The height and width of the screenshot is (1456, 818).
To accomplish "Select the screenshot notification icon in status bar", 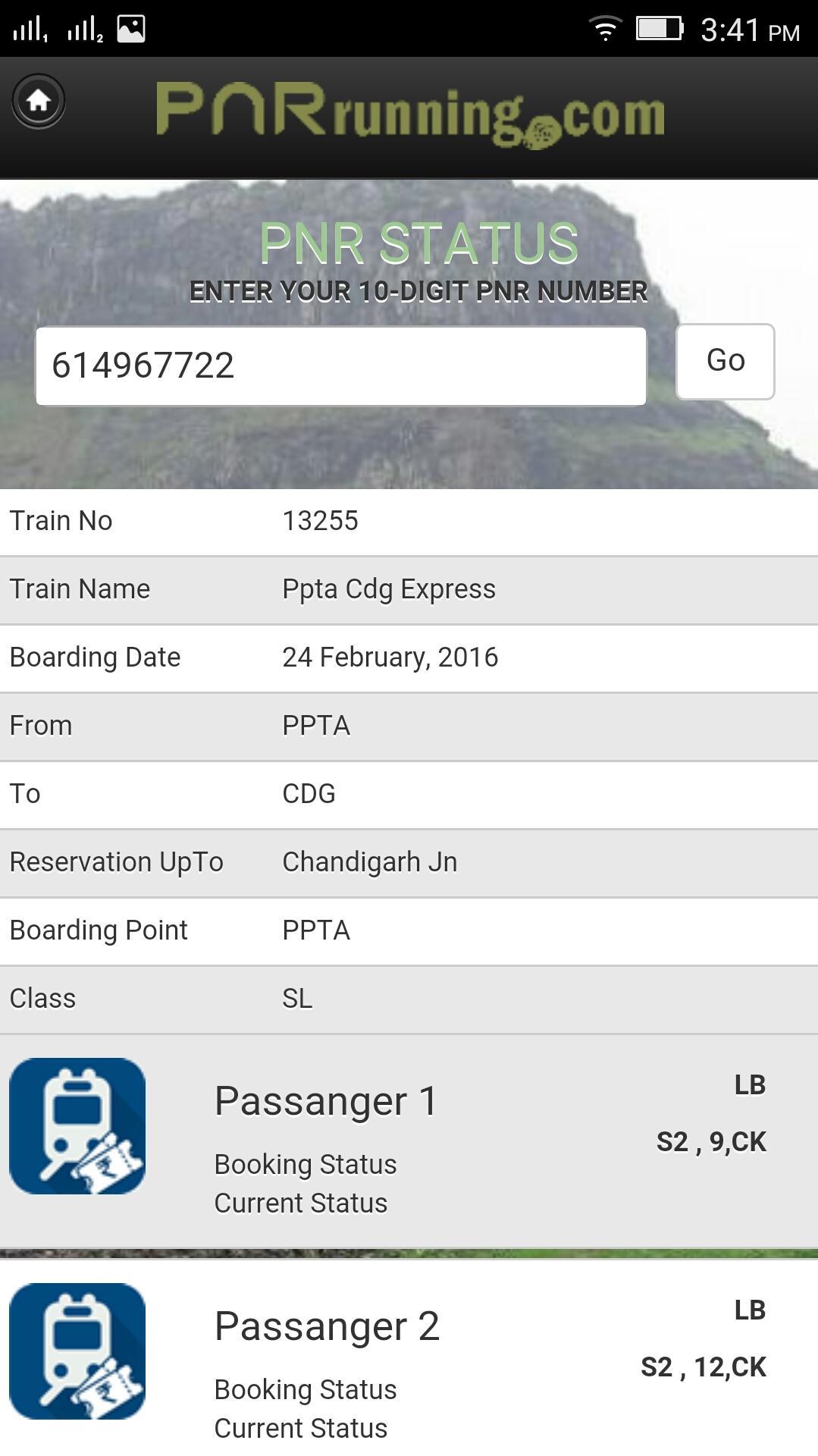I will 130,29.
